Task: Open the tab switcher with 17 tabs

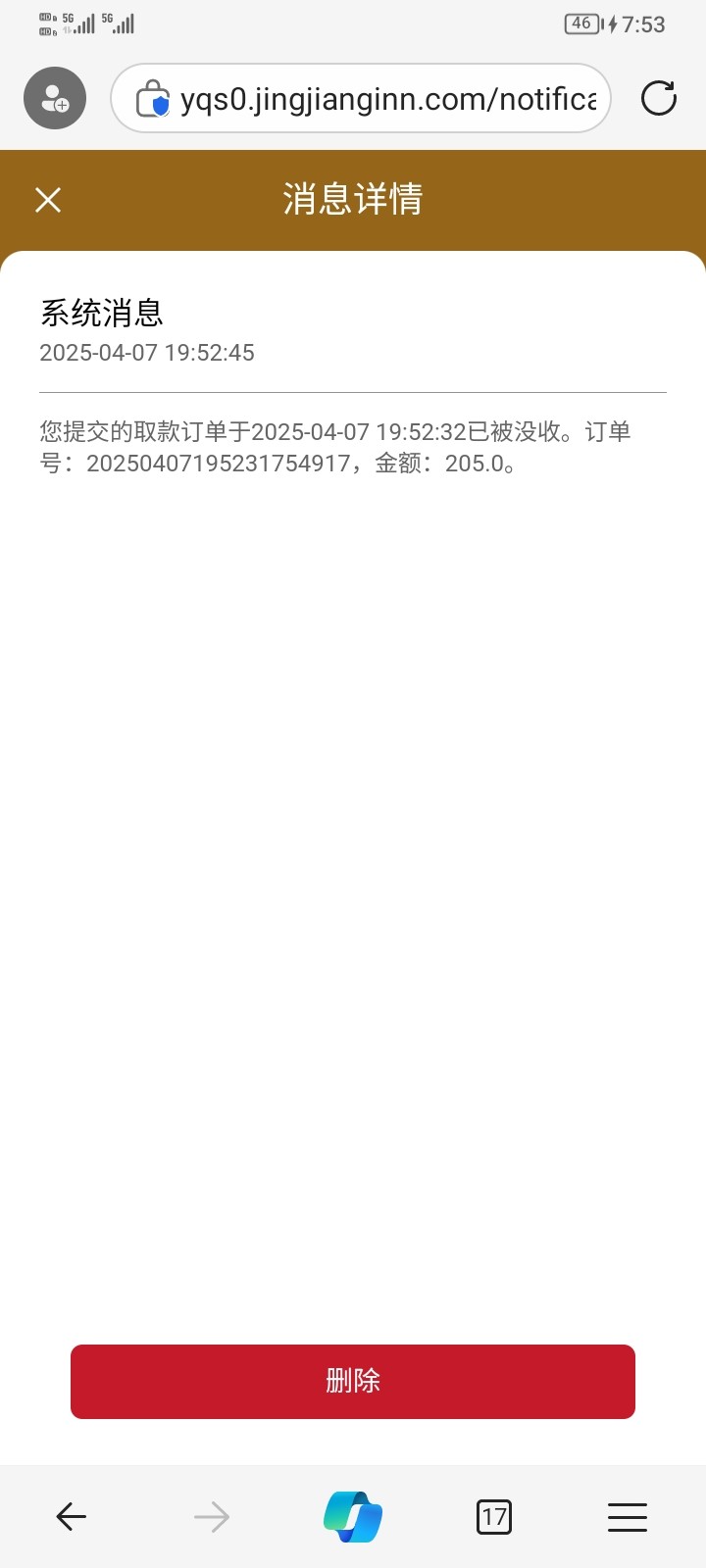Action: [494, 1517]
